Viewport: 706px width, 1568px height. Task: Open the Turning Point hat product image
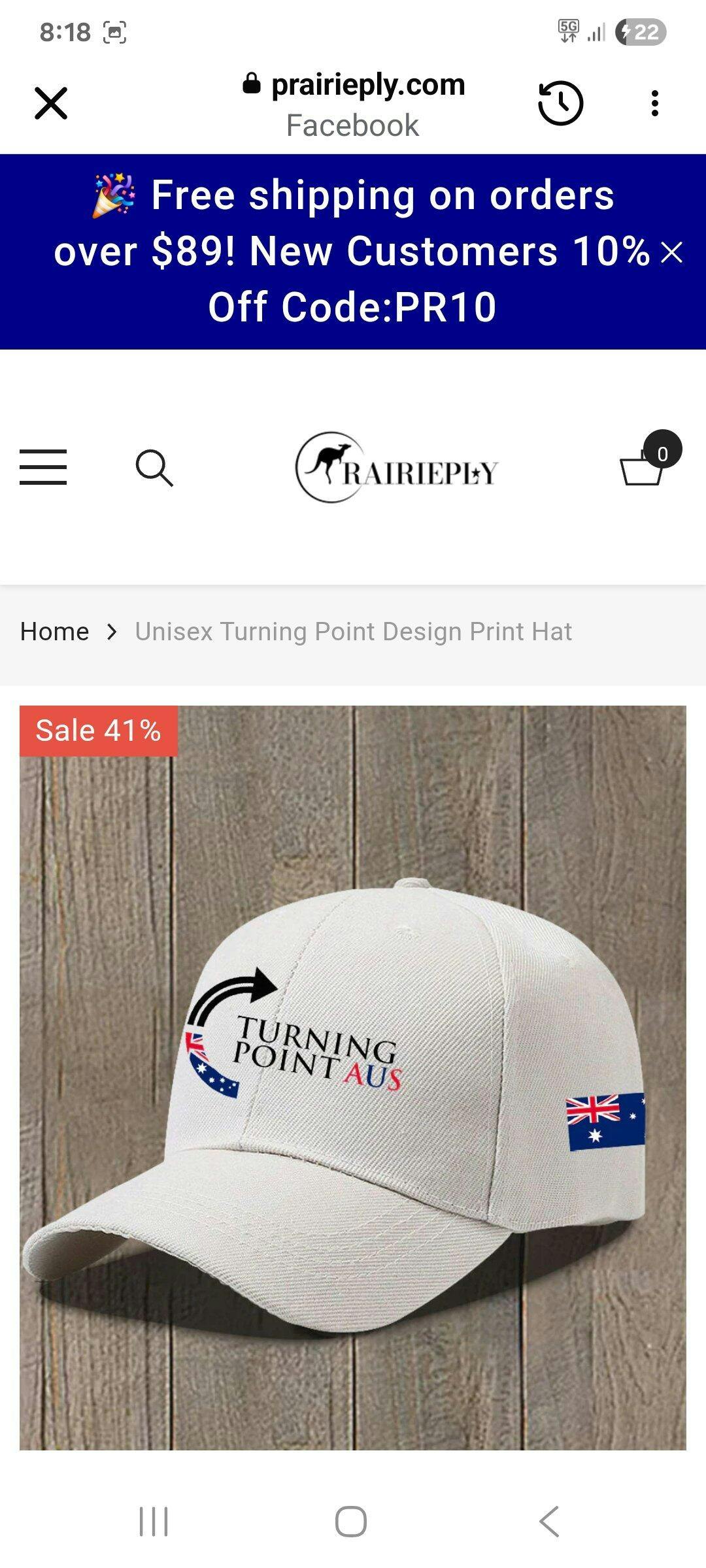click(x=353, y=1078)
